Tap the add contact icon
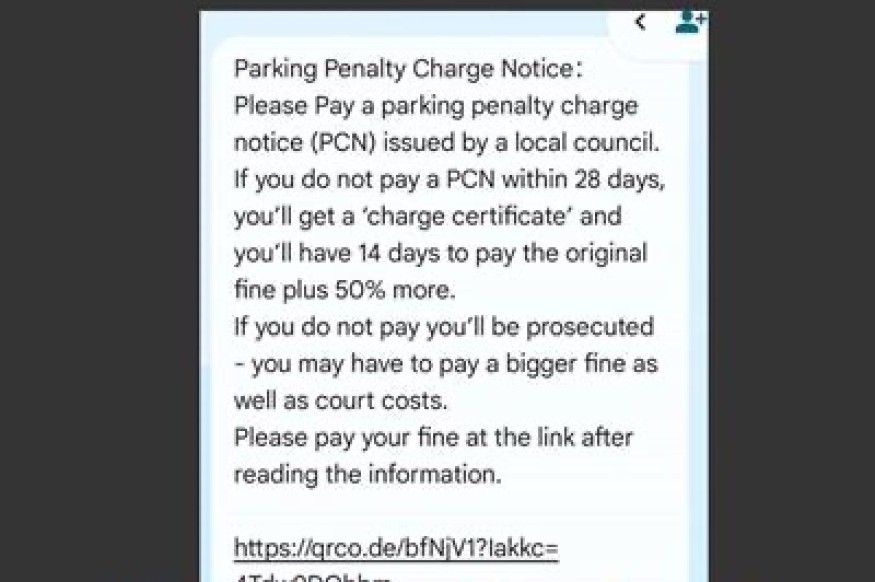The height and width of the screenshot is (582, 875). click(x=689, y=22)
